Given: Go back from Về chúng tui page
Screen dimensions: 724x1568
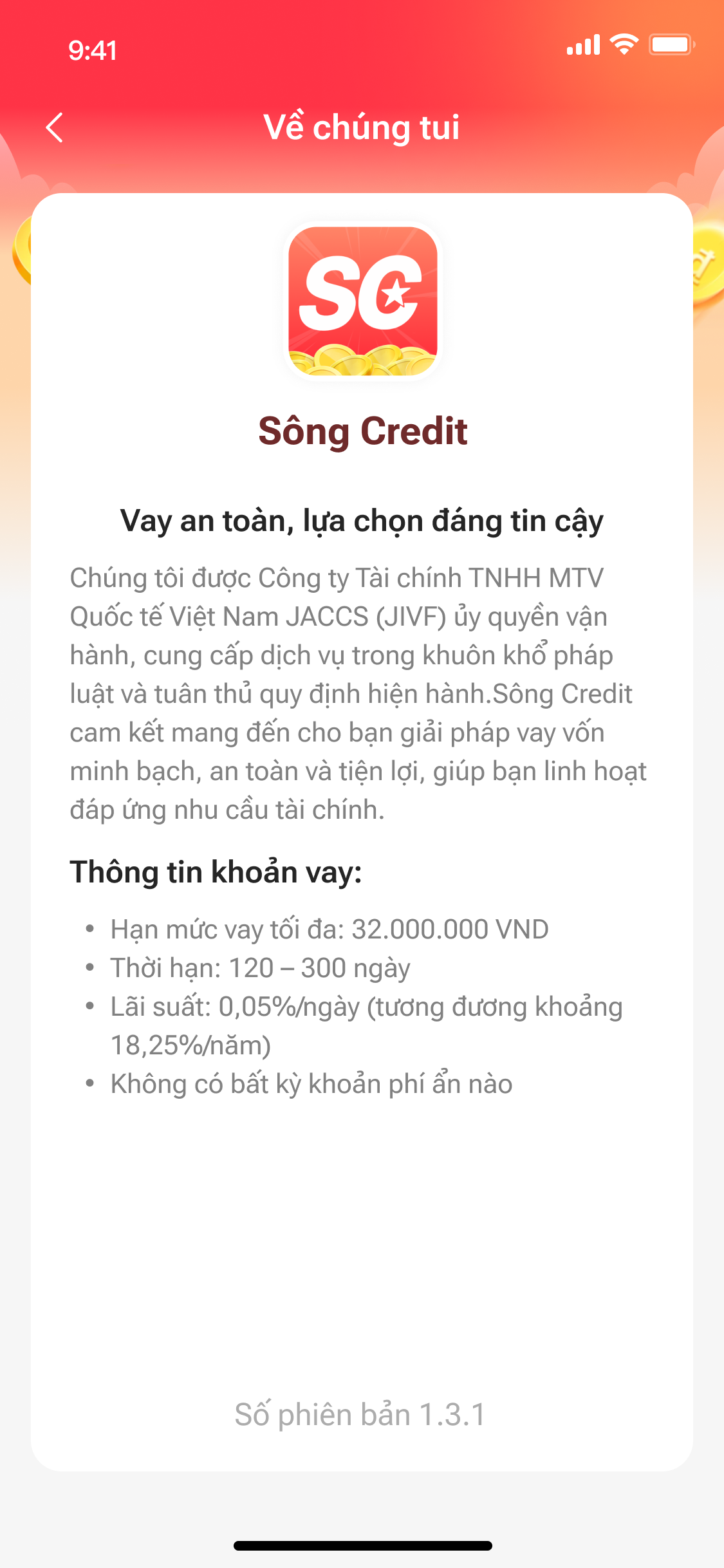Looking at the screenshot, I should (x=55, y=127).
